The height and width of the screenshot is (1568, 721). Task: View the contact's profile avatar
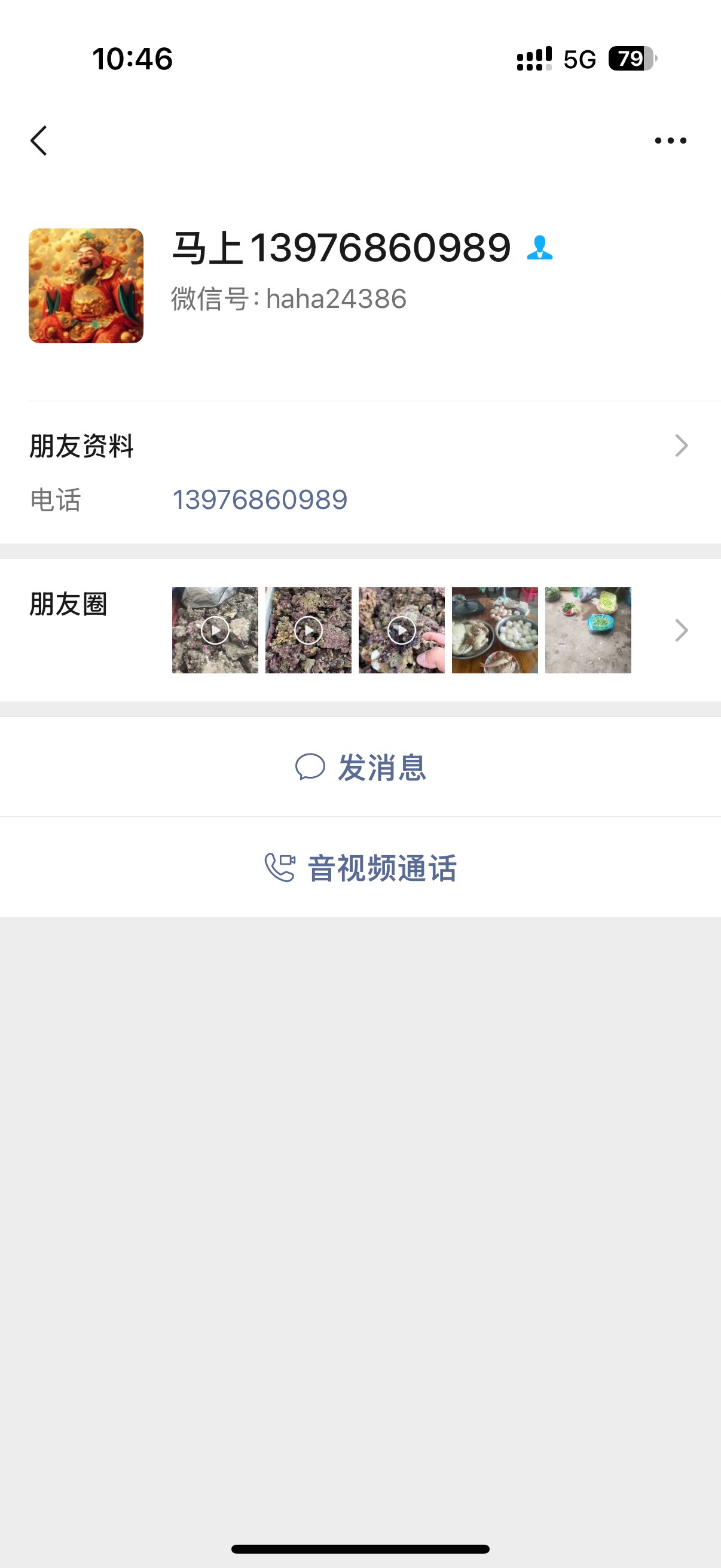(85, 285)
